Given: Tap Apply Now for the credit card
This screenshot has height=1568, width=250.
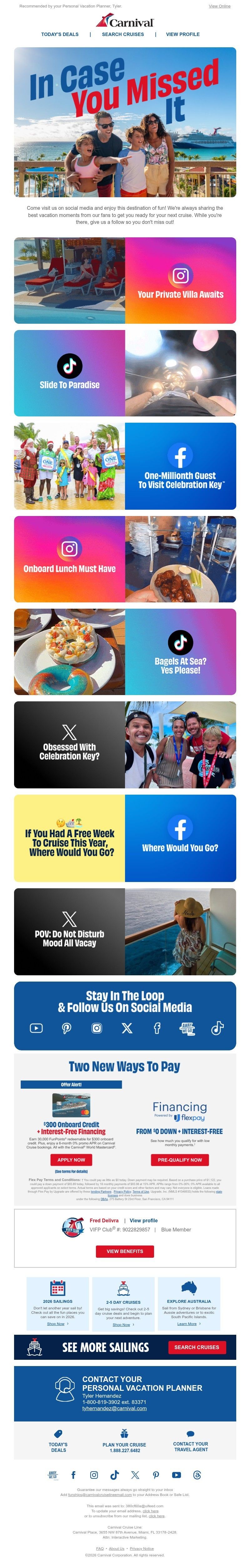Looking at the screenshot, I should click(71, 1160).
